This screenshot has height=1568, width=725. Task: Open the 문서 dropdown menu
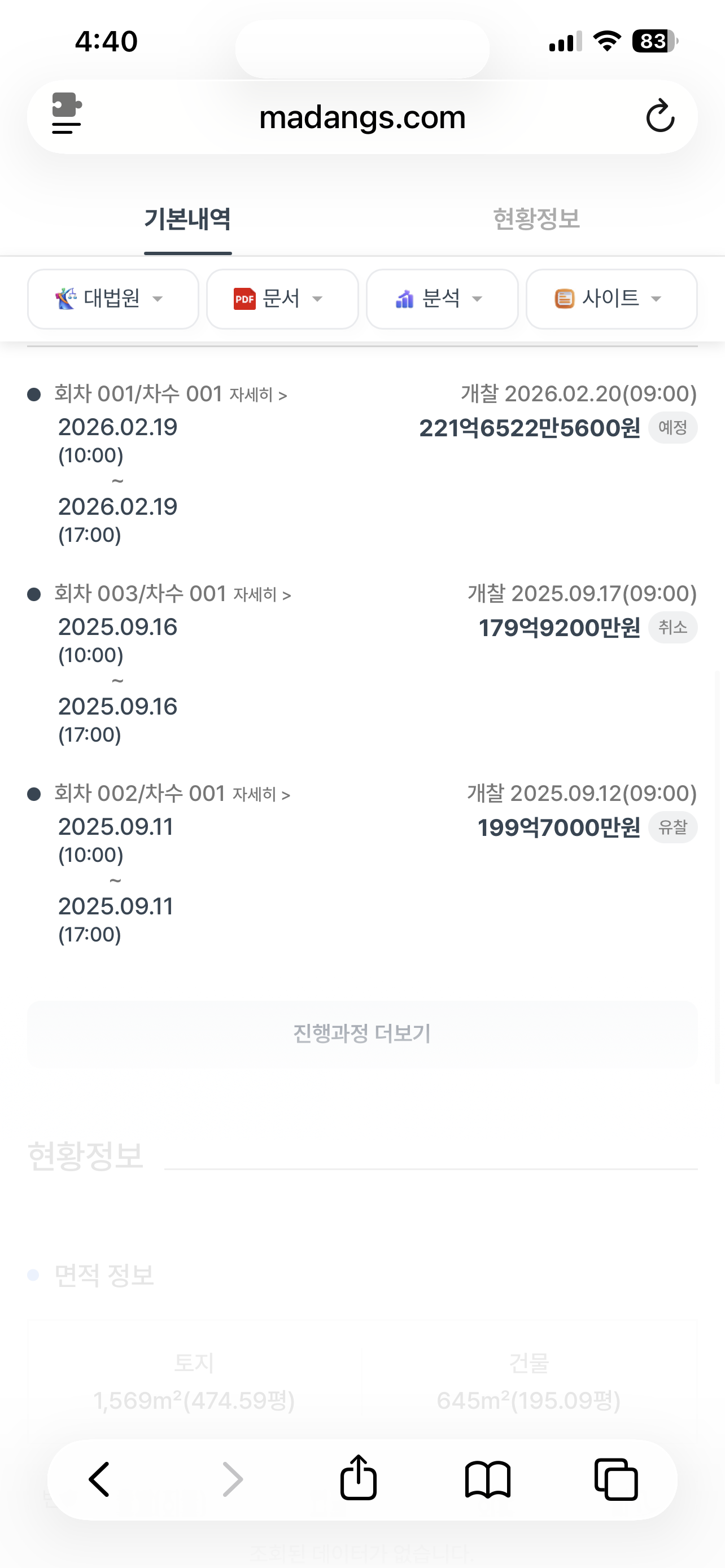[x=282, y=299]
